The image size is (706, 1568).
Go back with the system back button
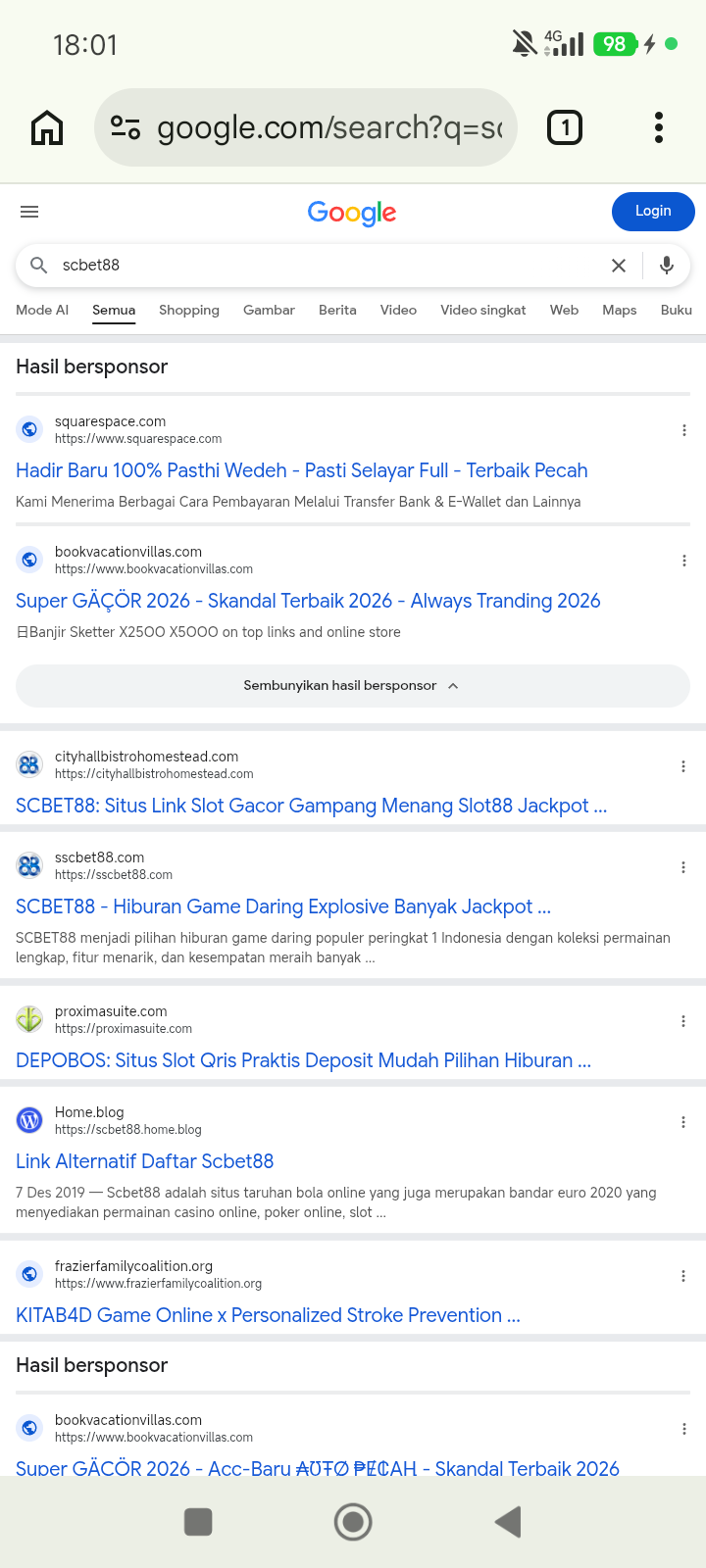click(x=508, y=1522)
